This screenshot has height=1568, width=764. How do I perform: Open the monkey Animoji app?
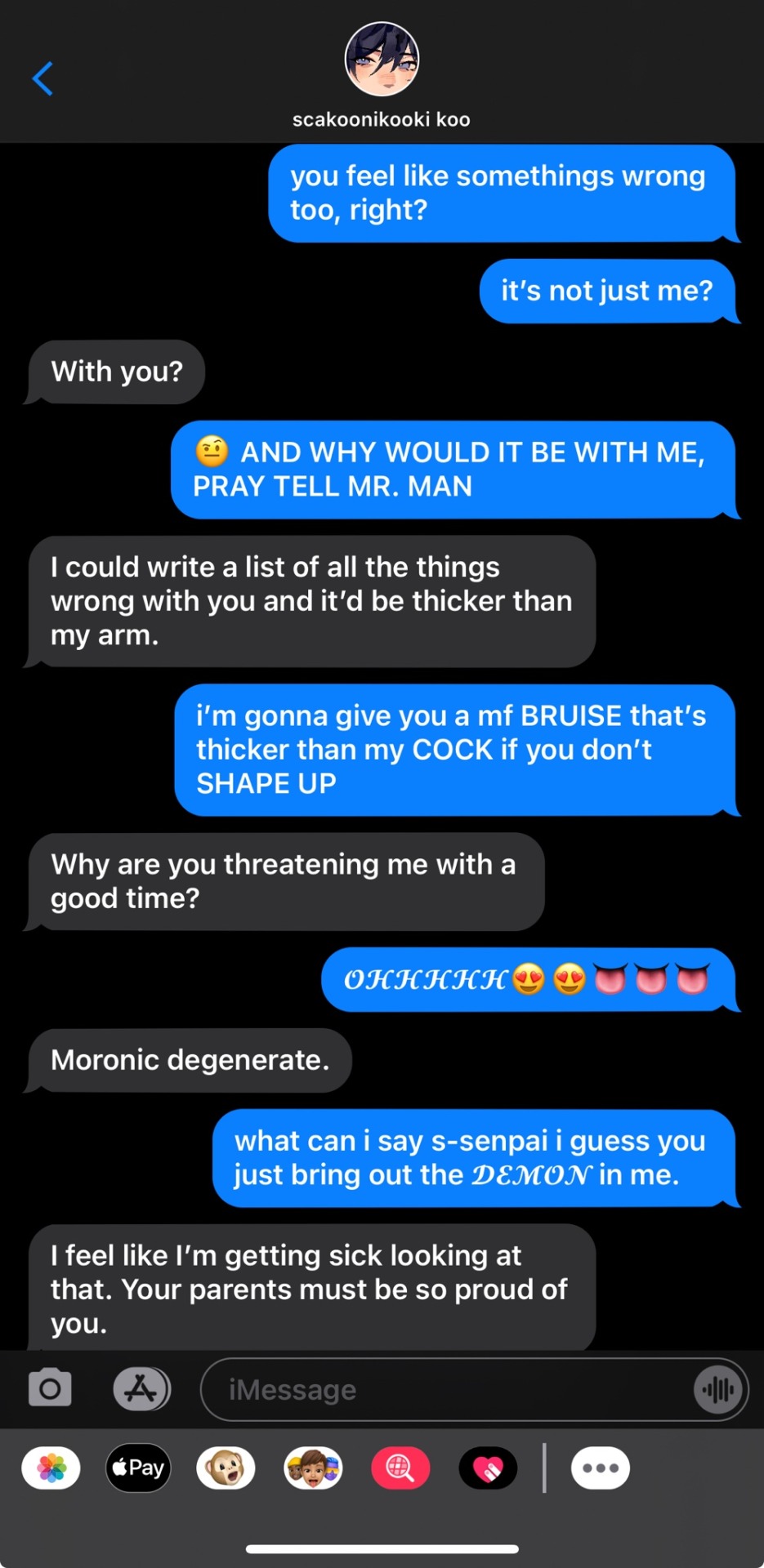[226, 1468]
